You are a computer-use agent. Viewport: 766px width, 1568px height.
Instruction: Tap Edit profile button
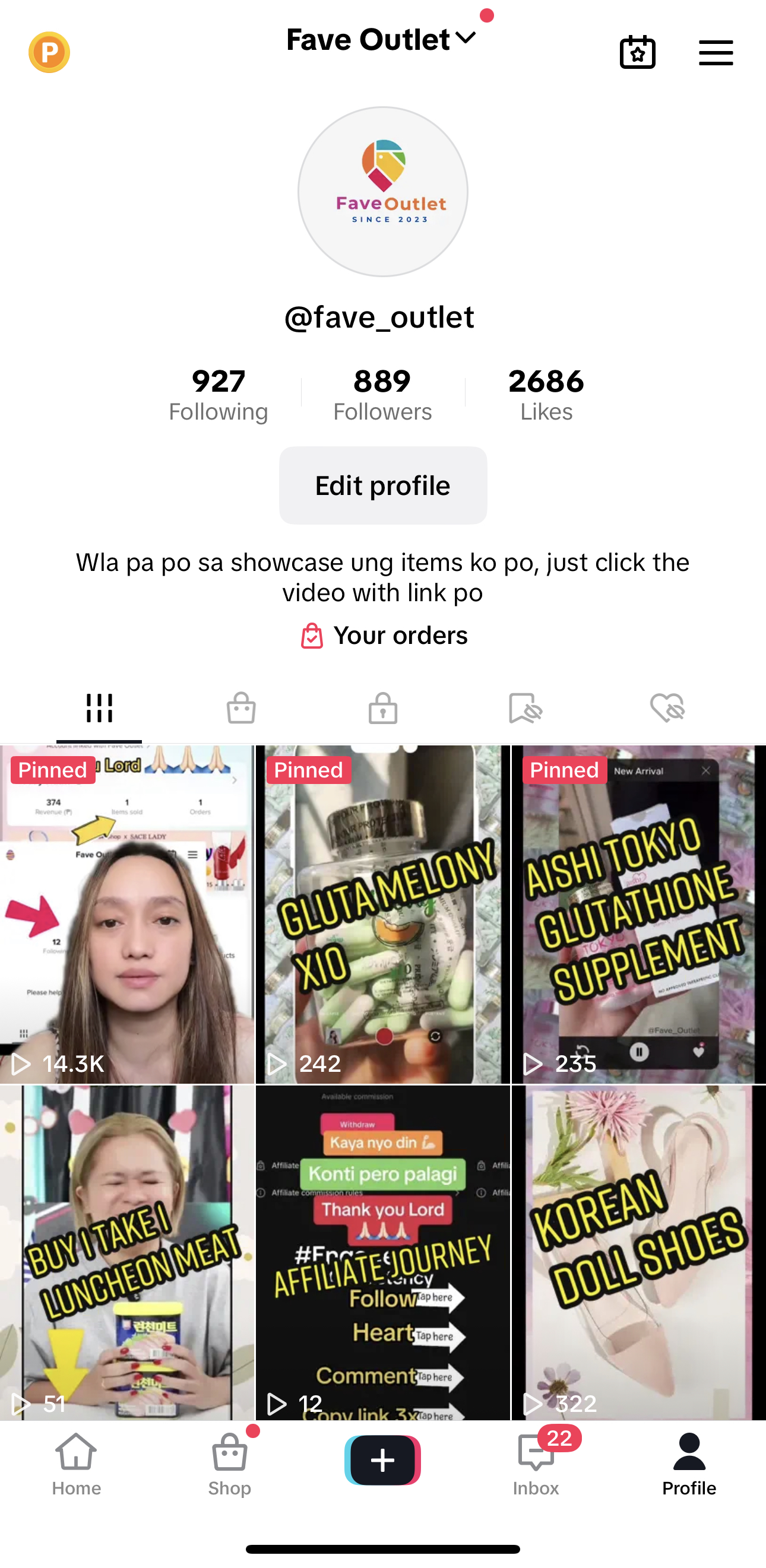click(383, 485)
